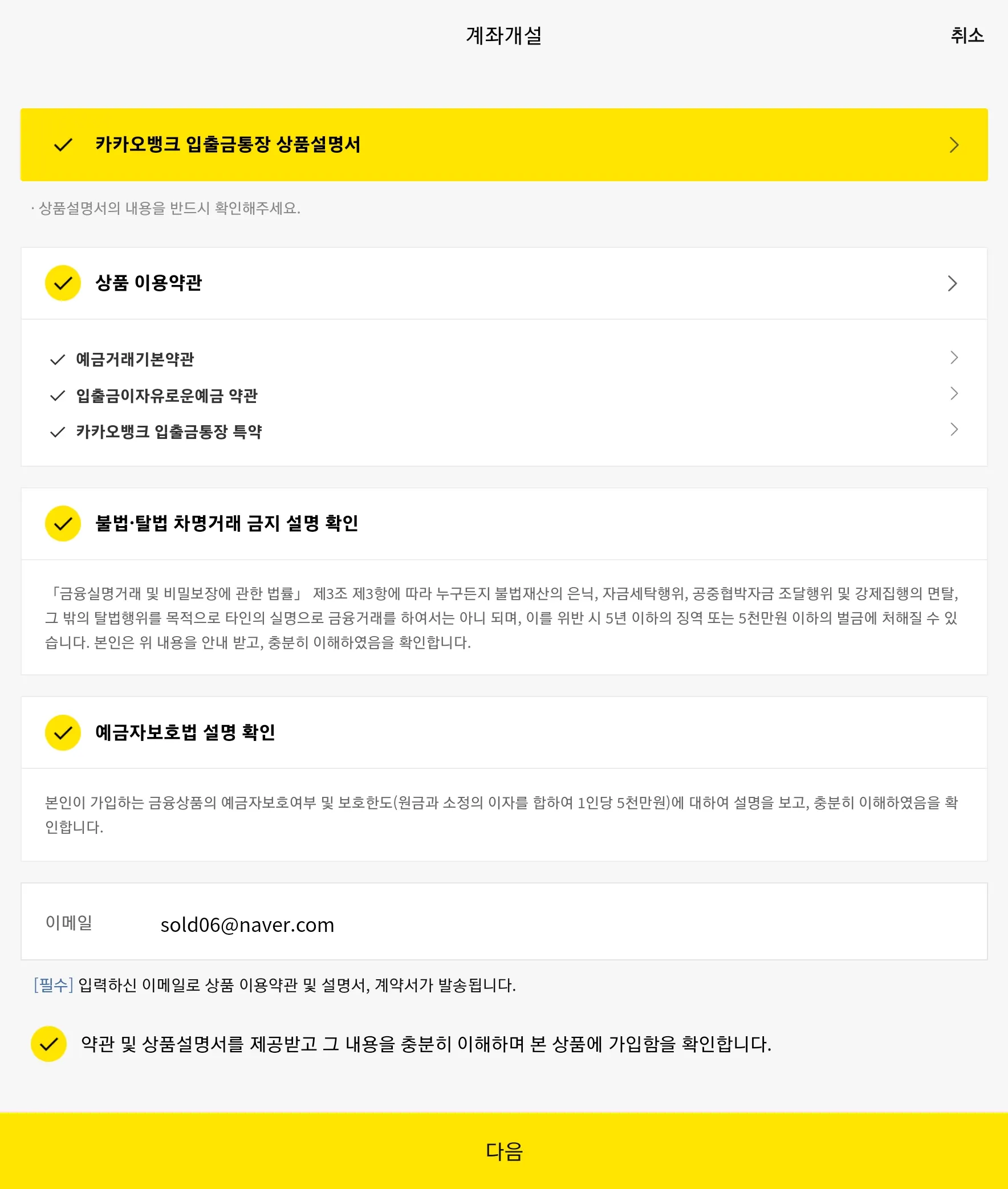Toggle 예금자보호법 설명 확인 checkbox
Image resolution: width=1008 pixels, height=1189 pixels.
(63, 732)
